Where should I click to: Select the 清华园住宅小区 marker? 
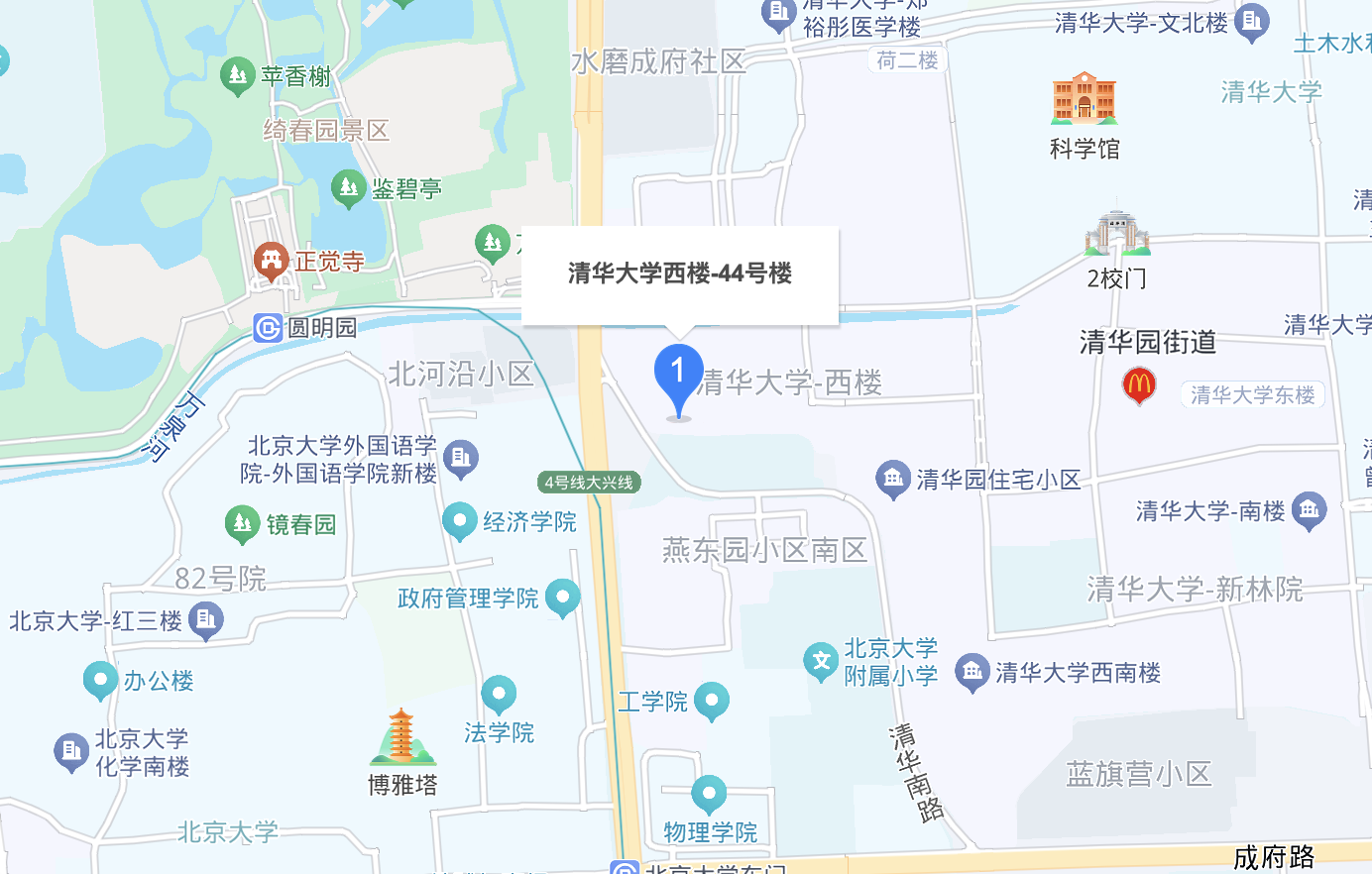point(893,479)
